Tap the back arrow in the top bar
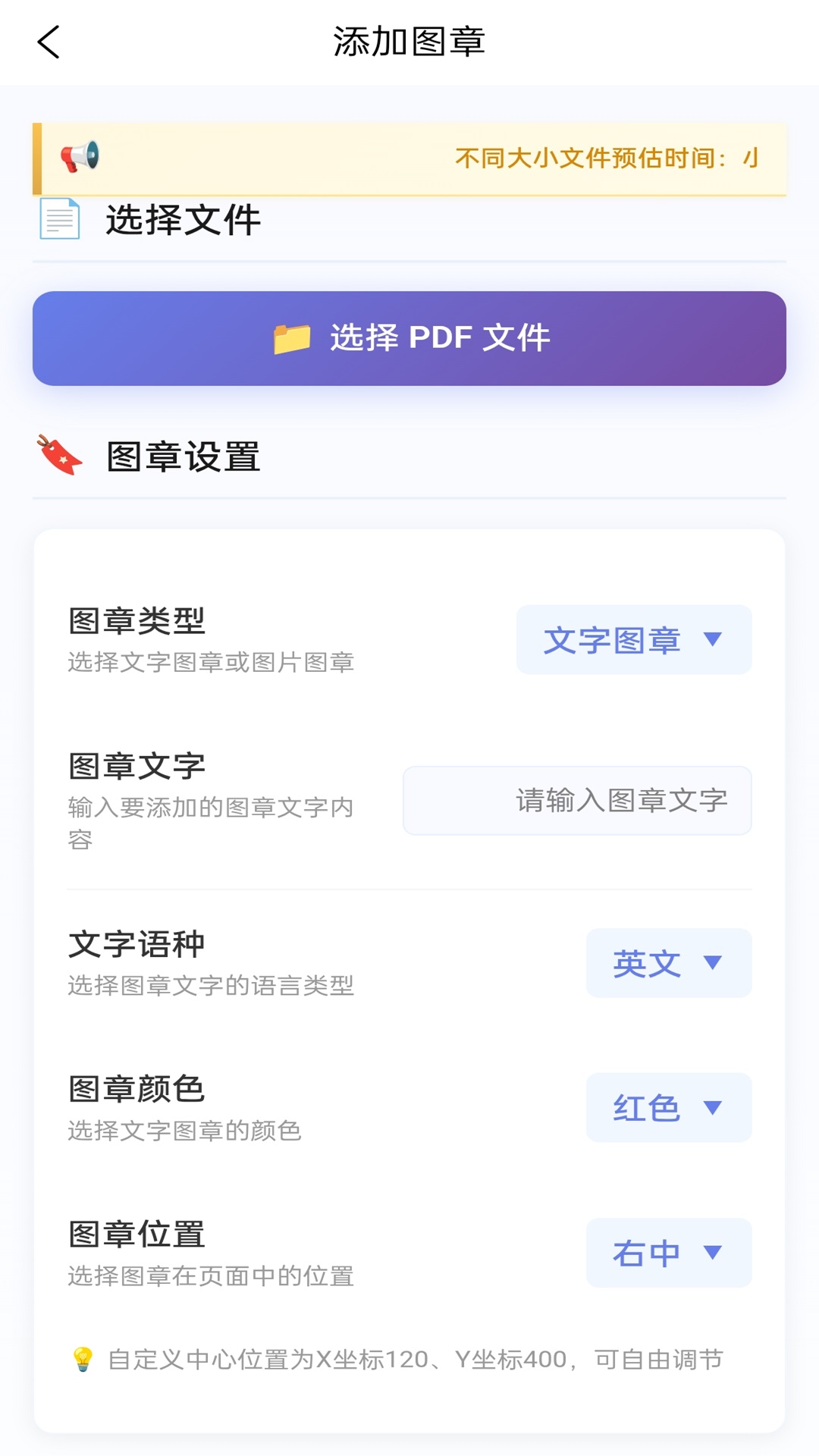 pyautogui.click(x=48, y=42)
